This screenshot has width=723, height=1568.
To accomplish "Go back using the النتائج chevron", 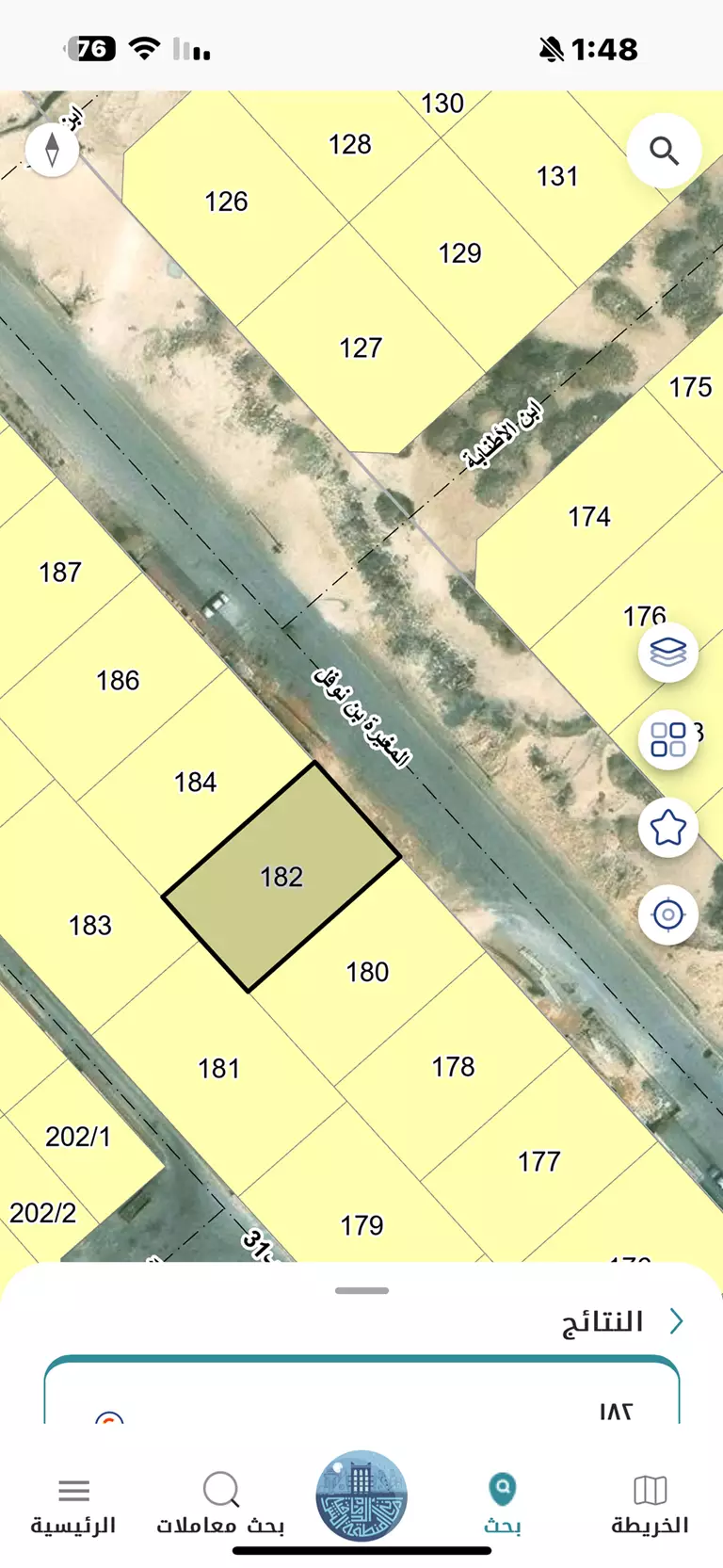I will click(x=676, y=1321).
